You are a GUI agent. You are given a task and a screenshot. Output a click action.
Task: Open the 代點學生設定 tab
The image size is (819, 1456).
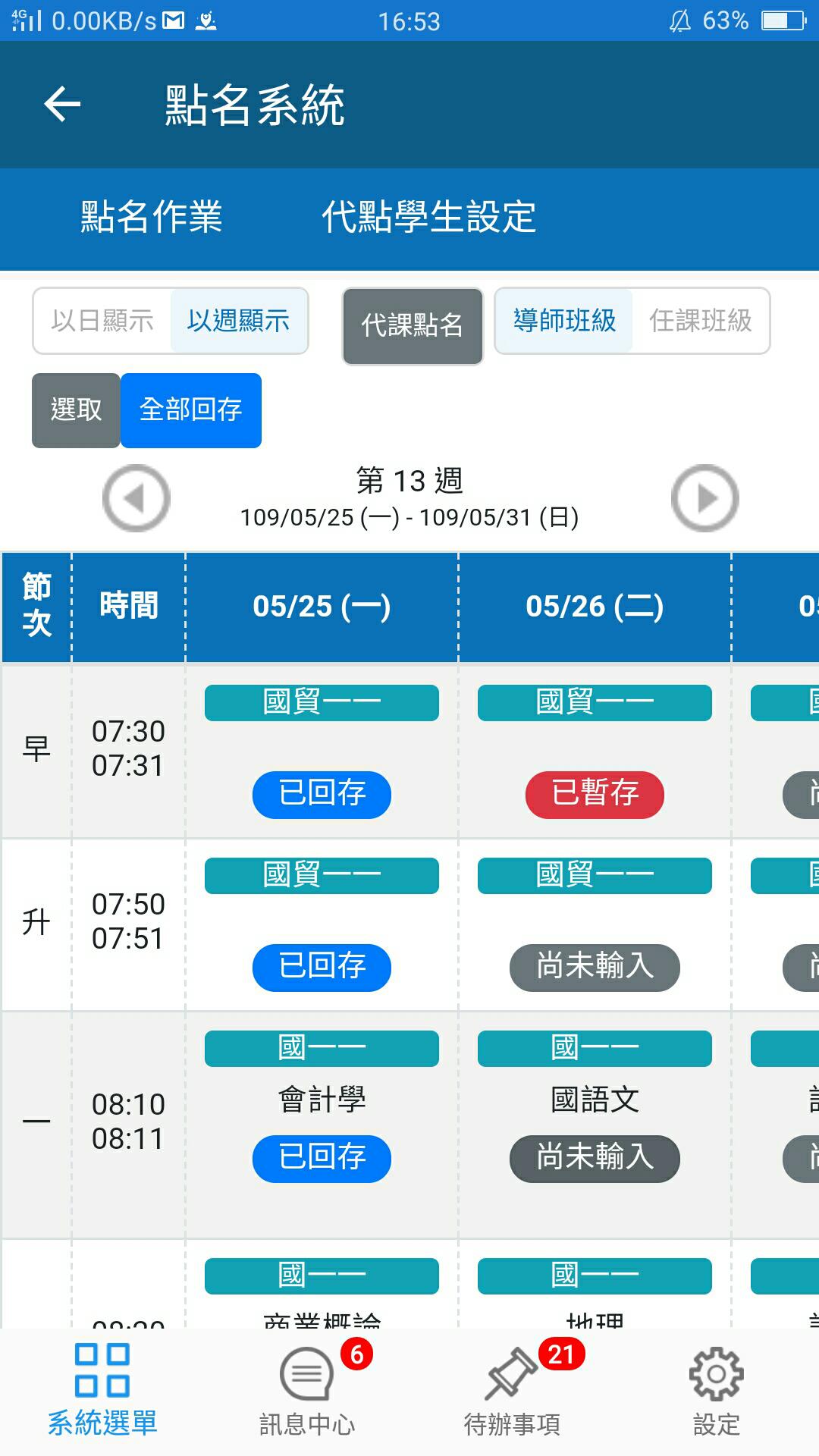pos(429,218)
